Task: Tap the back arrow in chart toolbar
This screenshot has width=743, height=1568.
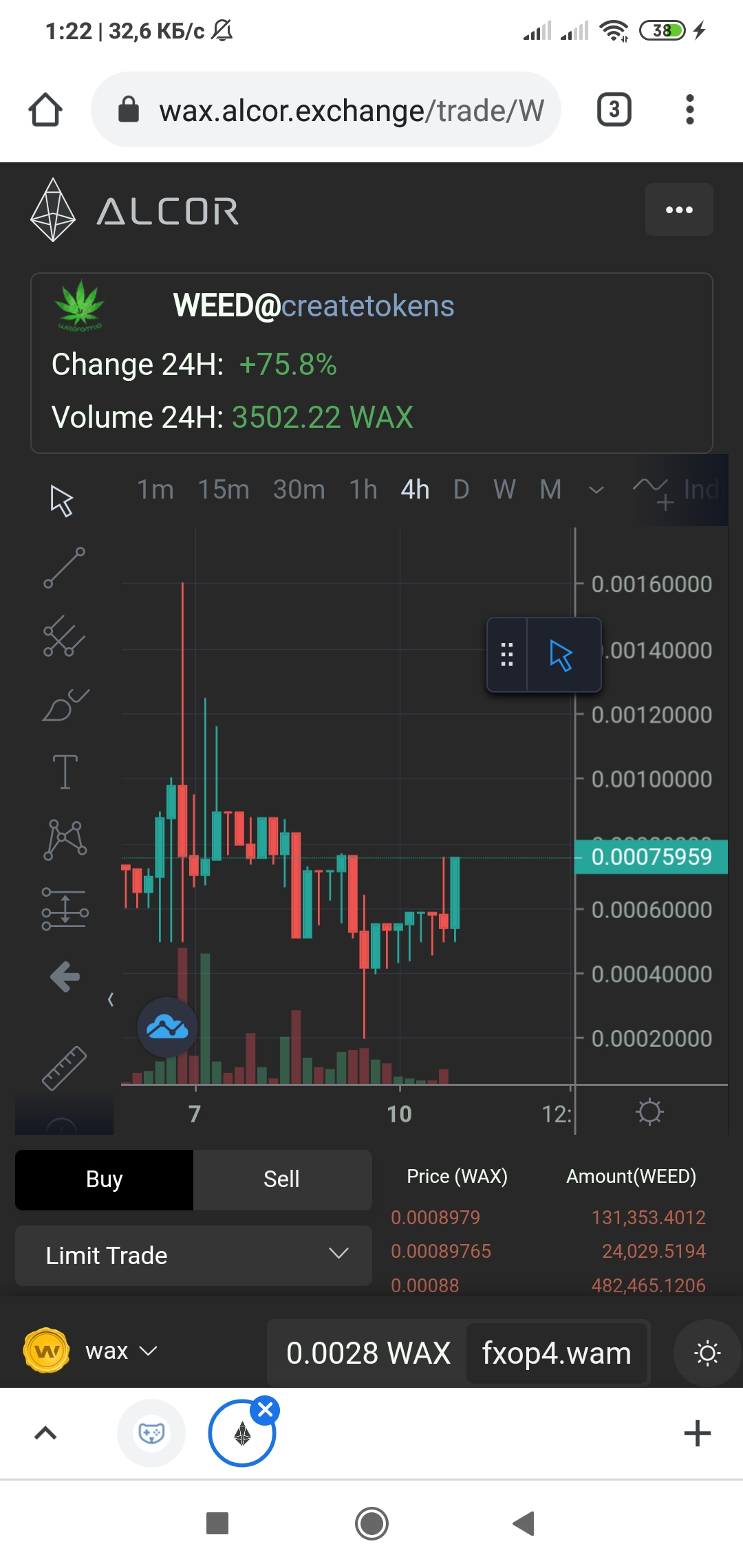Action: [65, 977]
